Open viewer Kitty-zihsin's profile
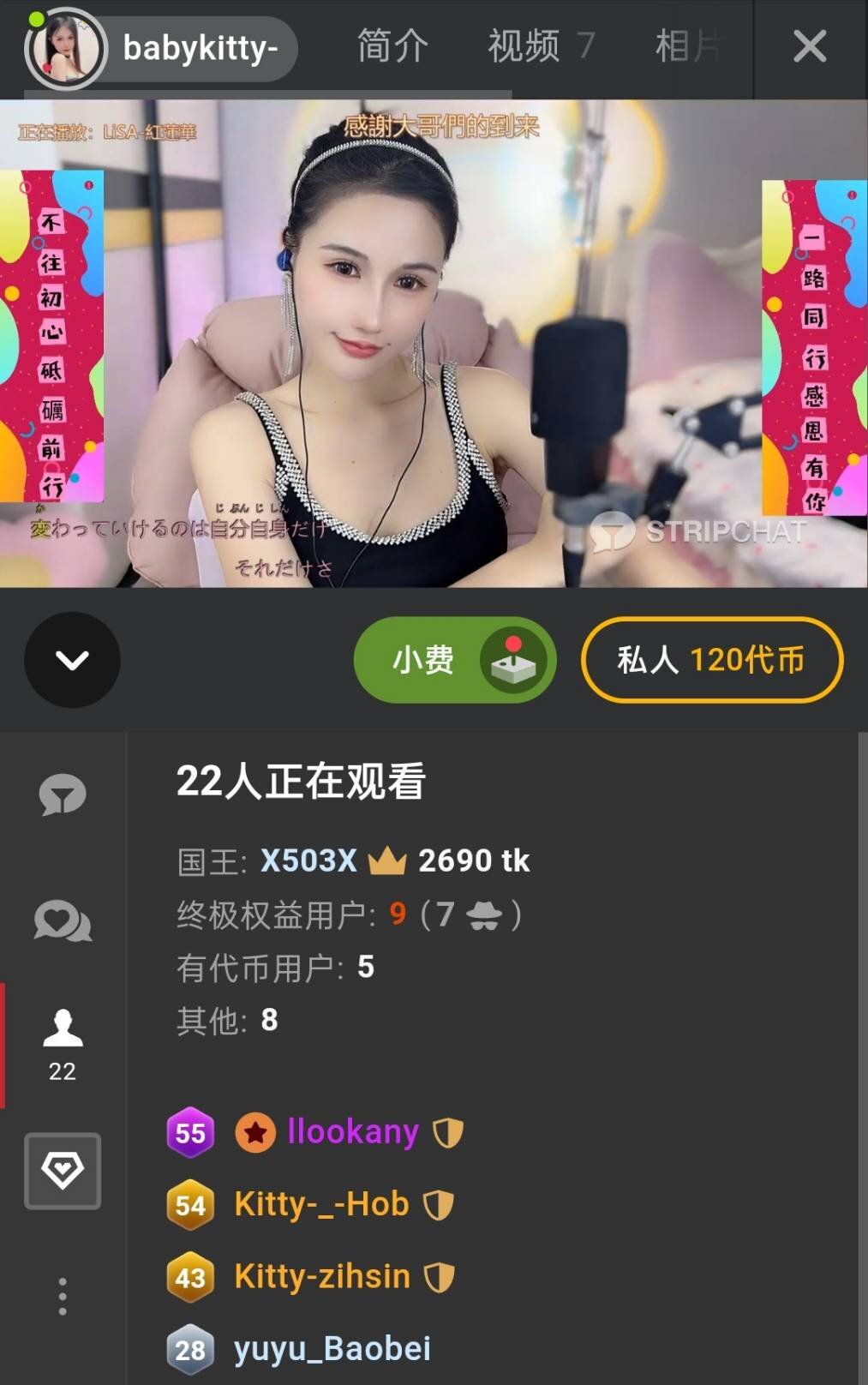 point(322,1277)
